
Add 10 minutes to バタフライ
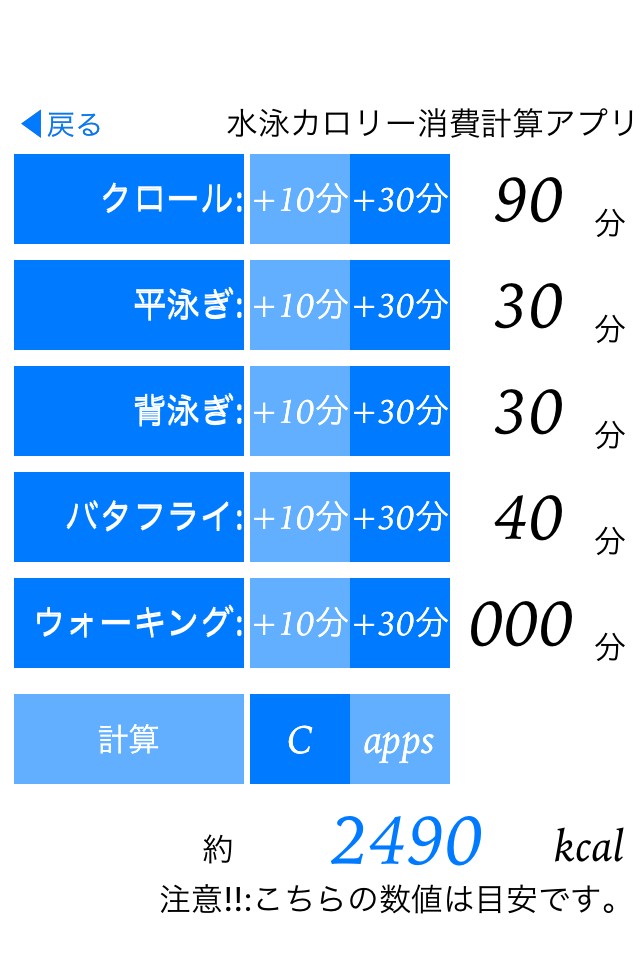pyautogui.click(x=299, y=517)
